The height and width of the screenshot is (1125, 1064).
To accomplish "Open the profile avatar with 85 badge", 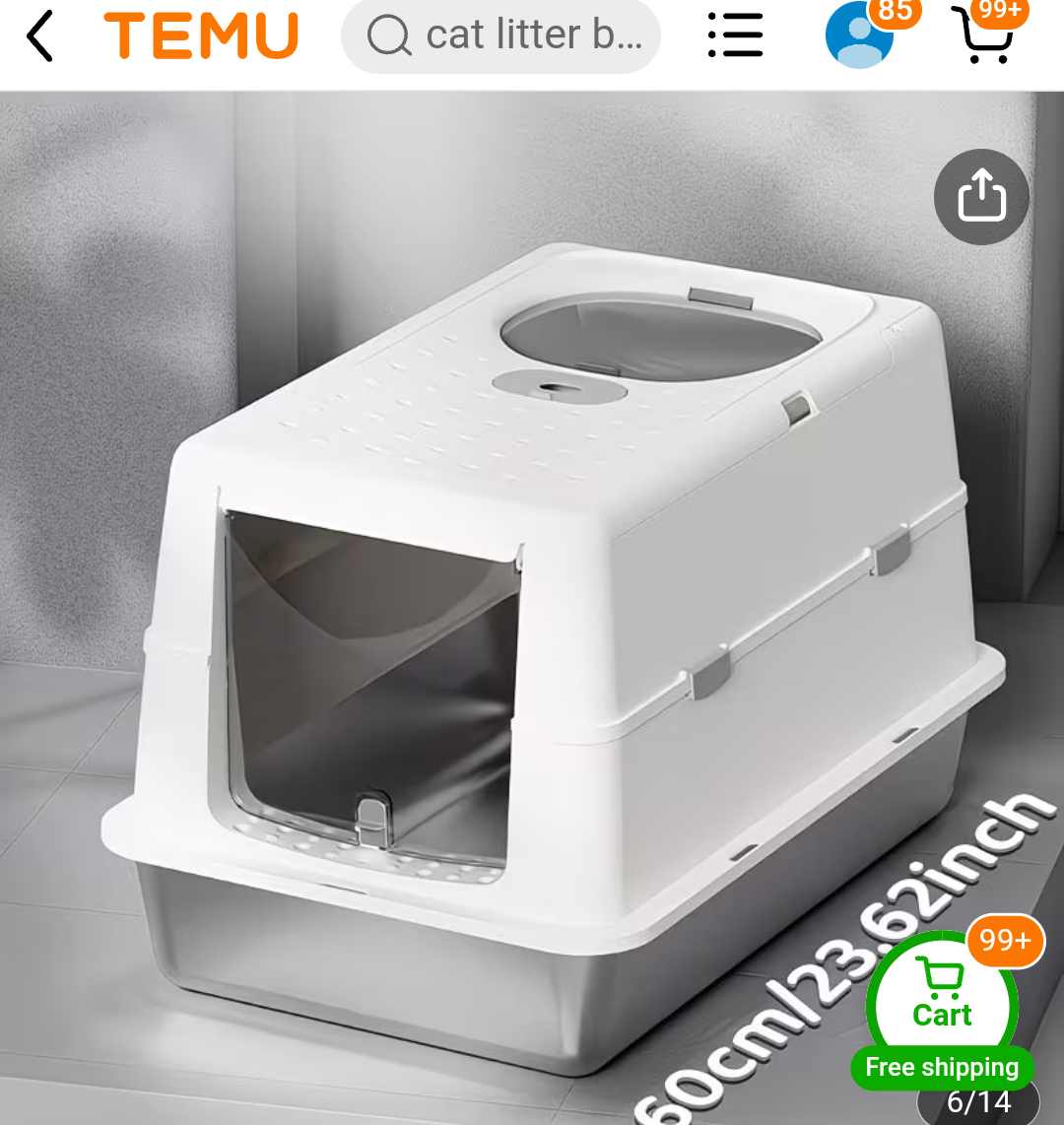I will [859, 35].
